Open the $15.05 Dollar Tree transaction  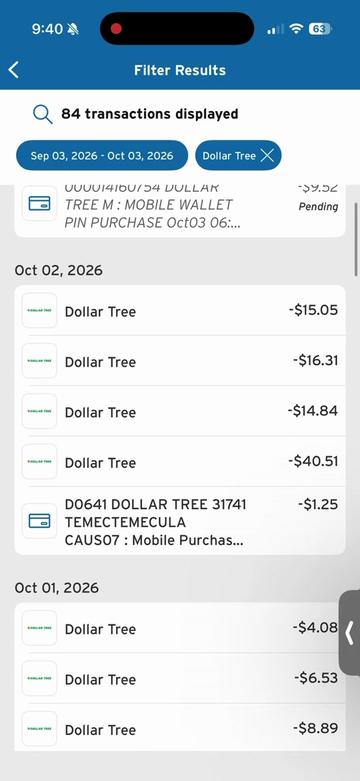[x=180, y=311]
